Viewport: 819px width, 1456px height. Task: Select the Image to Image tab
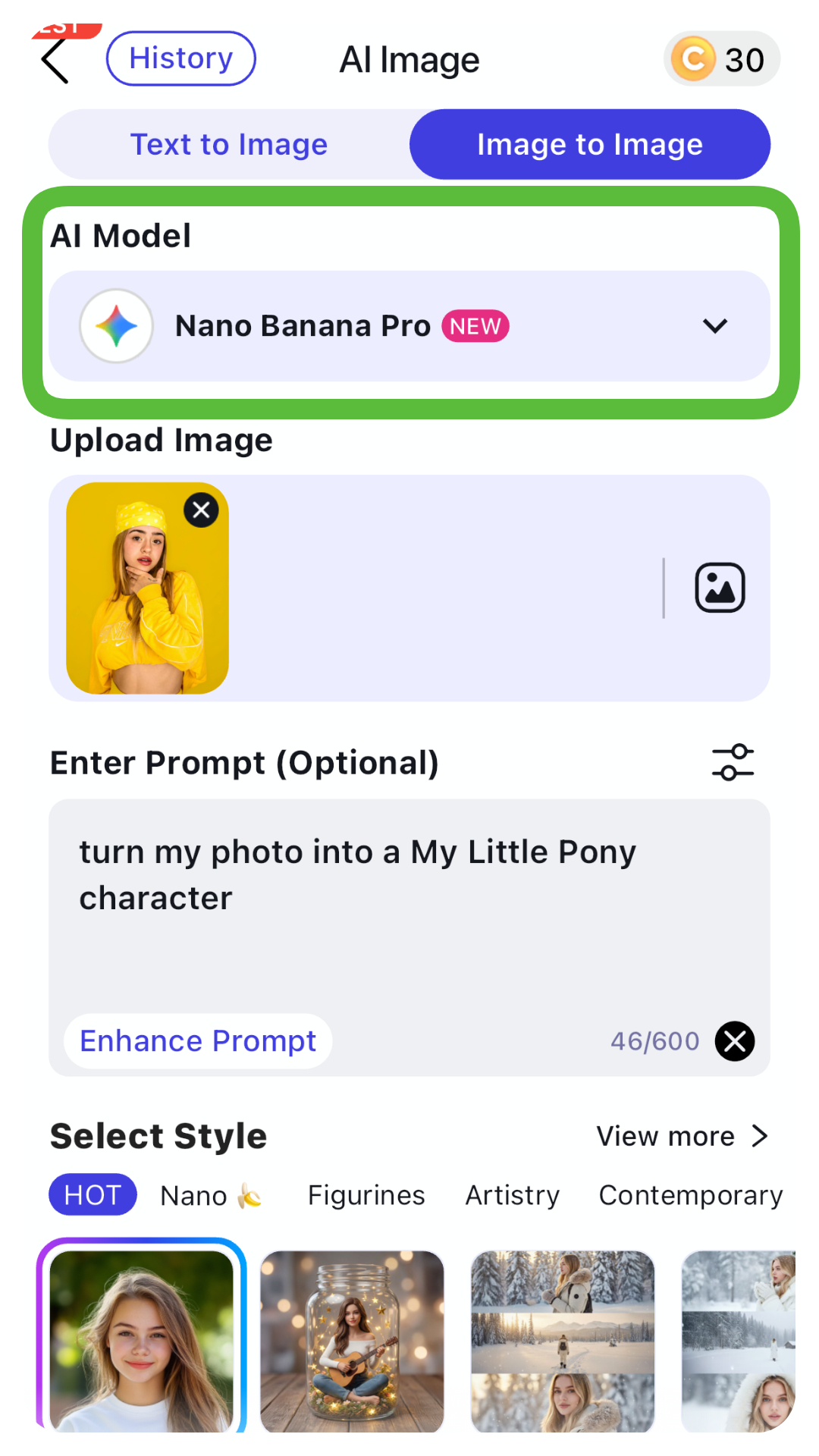[x=589, y=144]
